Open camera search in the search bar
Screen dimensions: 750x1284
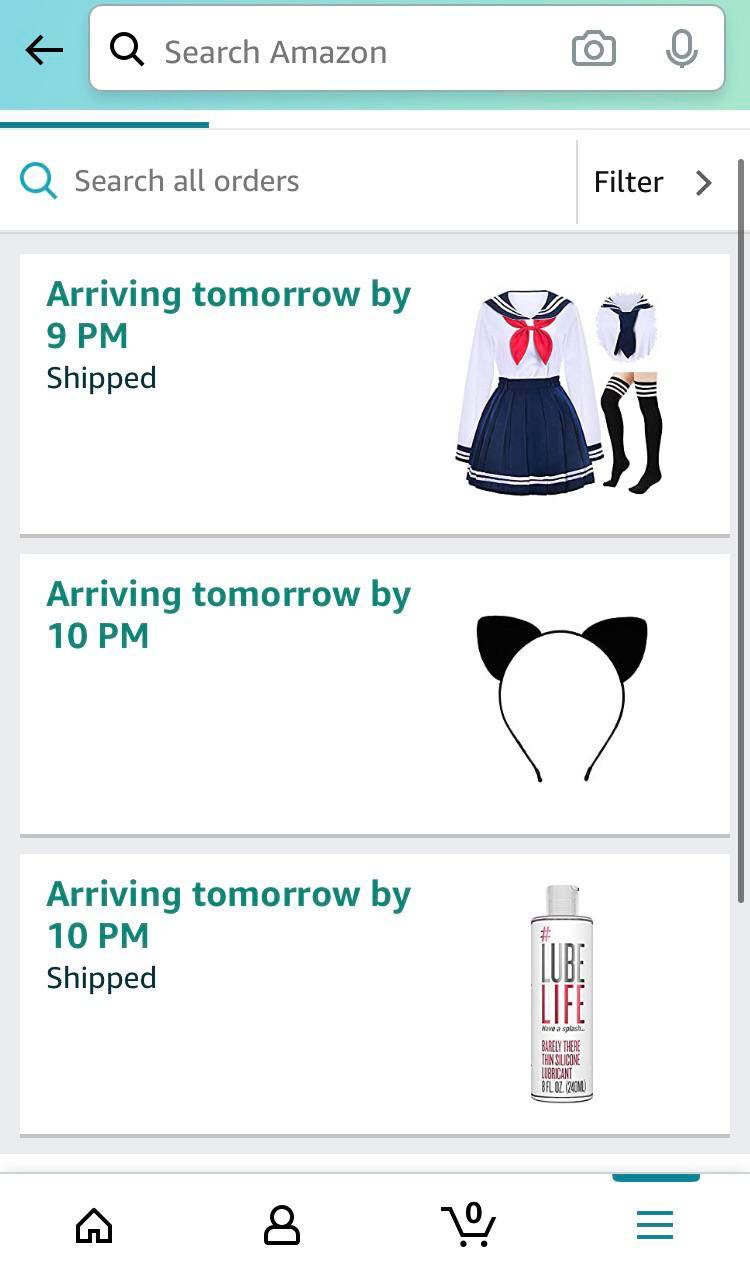[x=593, y=49]
